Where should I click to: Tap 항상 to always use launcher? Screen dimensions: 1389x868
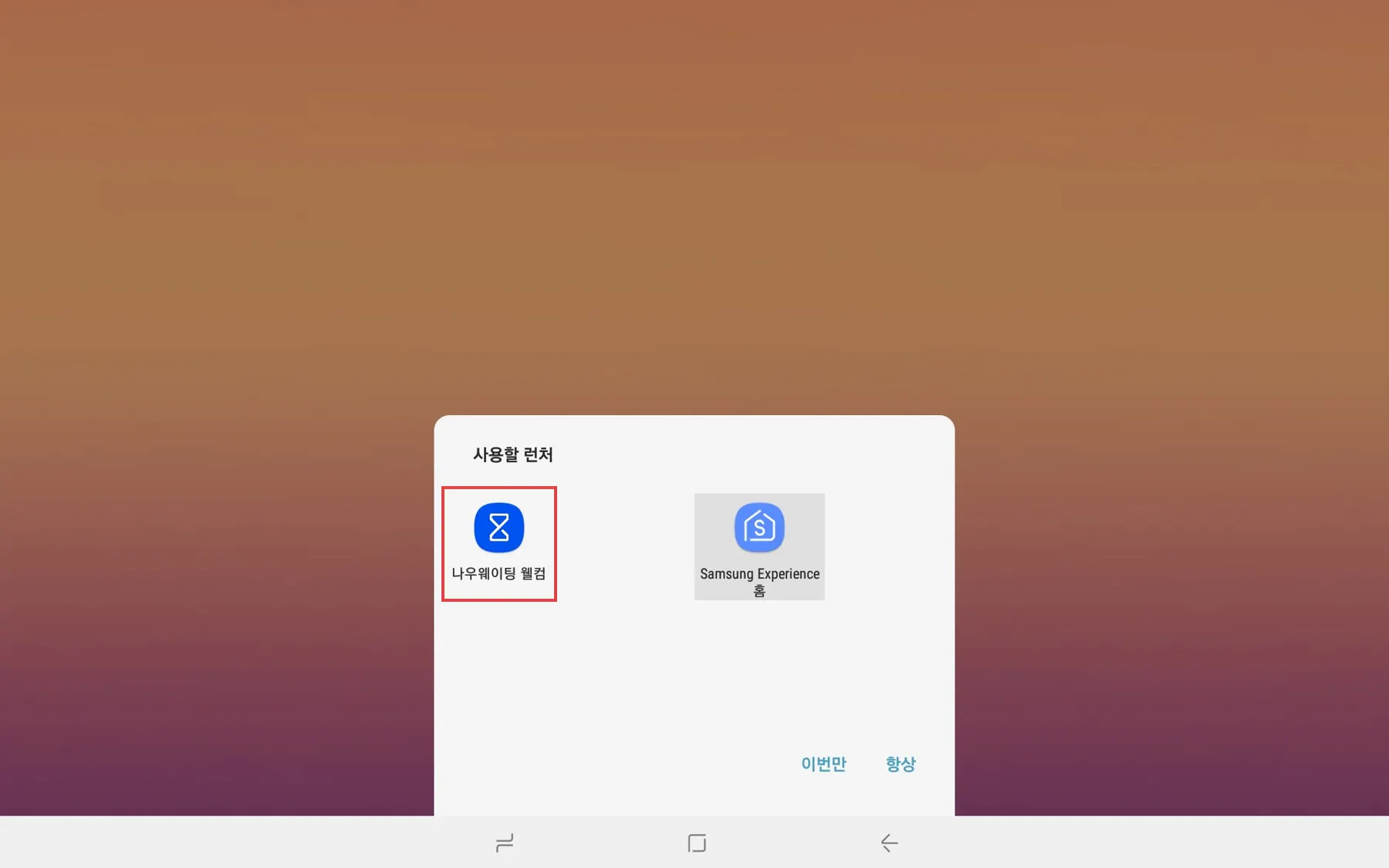coord(900,764)
